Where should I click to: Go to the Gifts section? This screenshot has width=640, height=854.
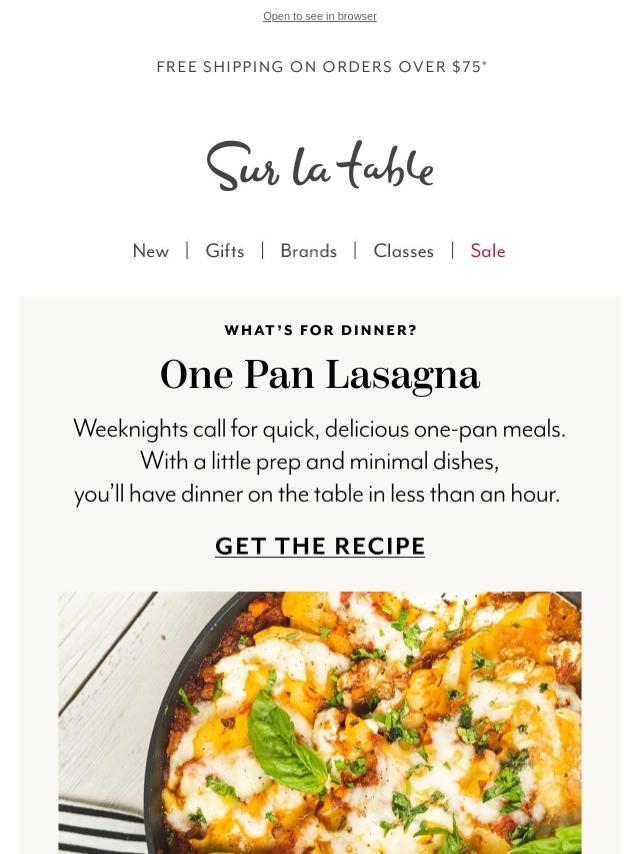click(x=224, y=251)
